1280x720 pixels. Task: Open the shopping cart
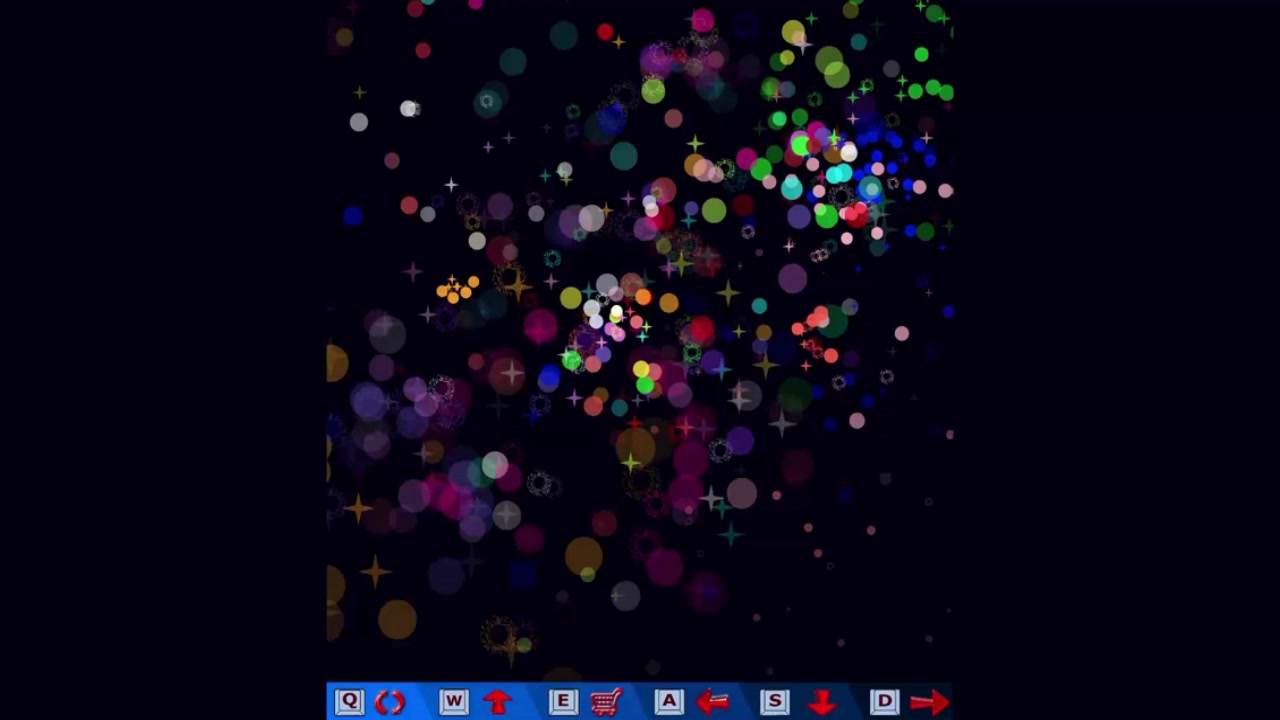pyautogui.click(x=606, y=702)
